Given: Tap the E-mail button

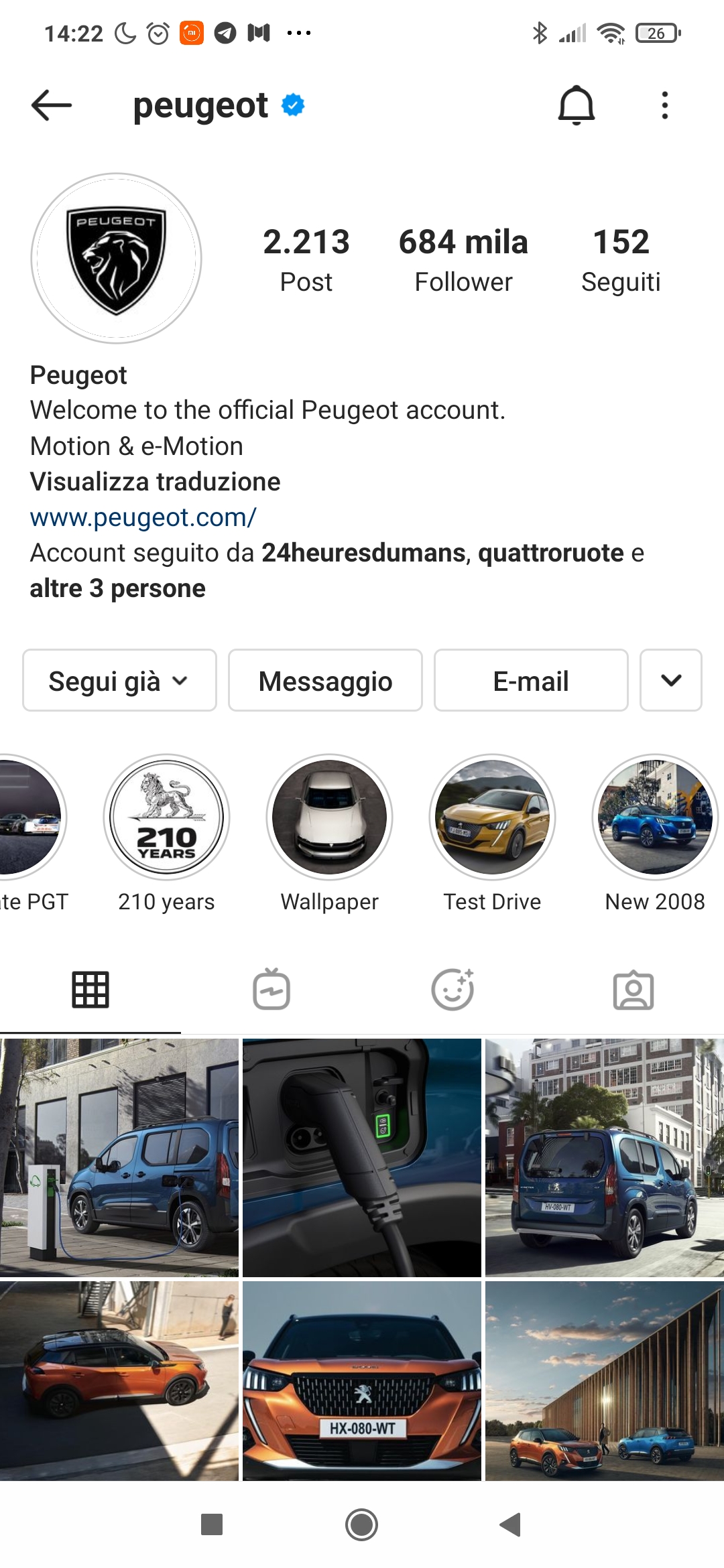Looking at the screenshot, I should coord(531,680).
